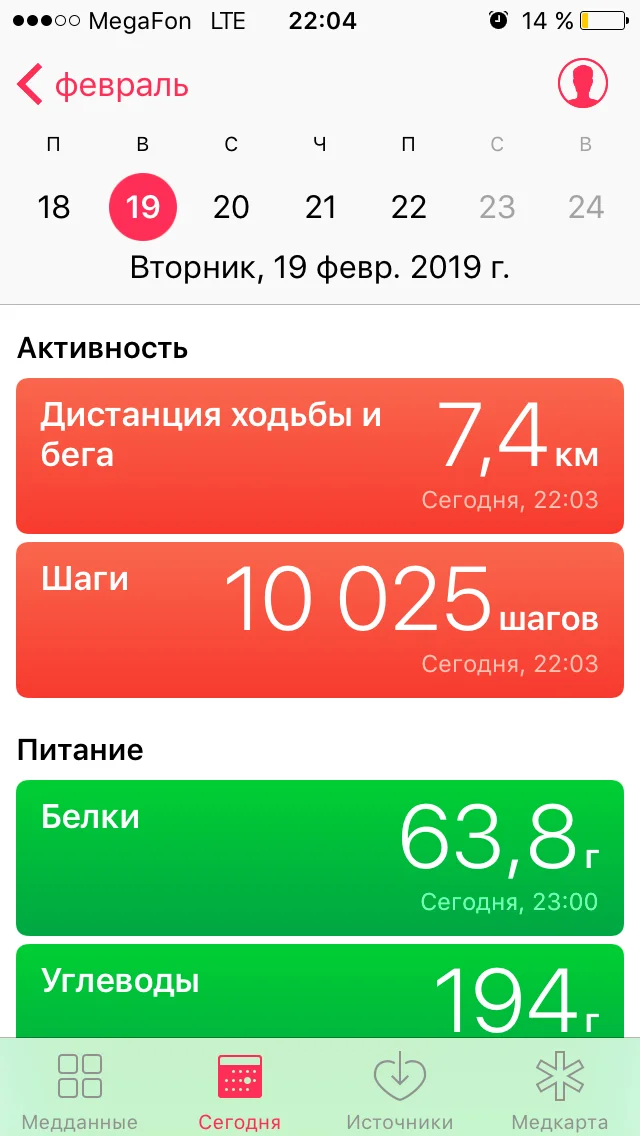Image resolution: width=640 pixels, height=1136 pixels.
Task: Open the profile icon
Action: 583,84
